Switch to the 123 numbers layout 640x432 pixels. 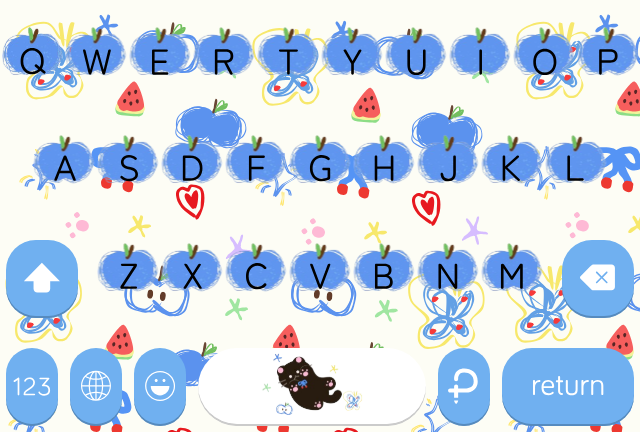[32, 386]
